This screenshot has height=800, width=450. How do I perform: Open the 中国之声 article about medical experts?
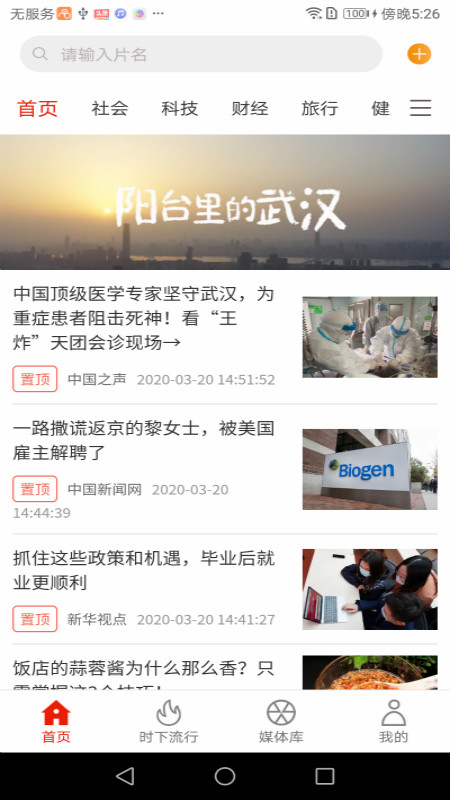225,337
